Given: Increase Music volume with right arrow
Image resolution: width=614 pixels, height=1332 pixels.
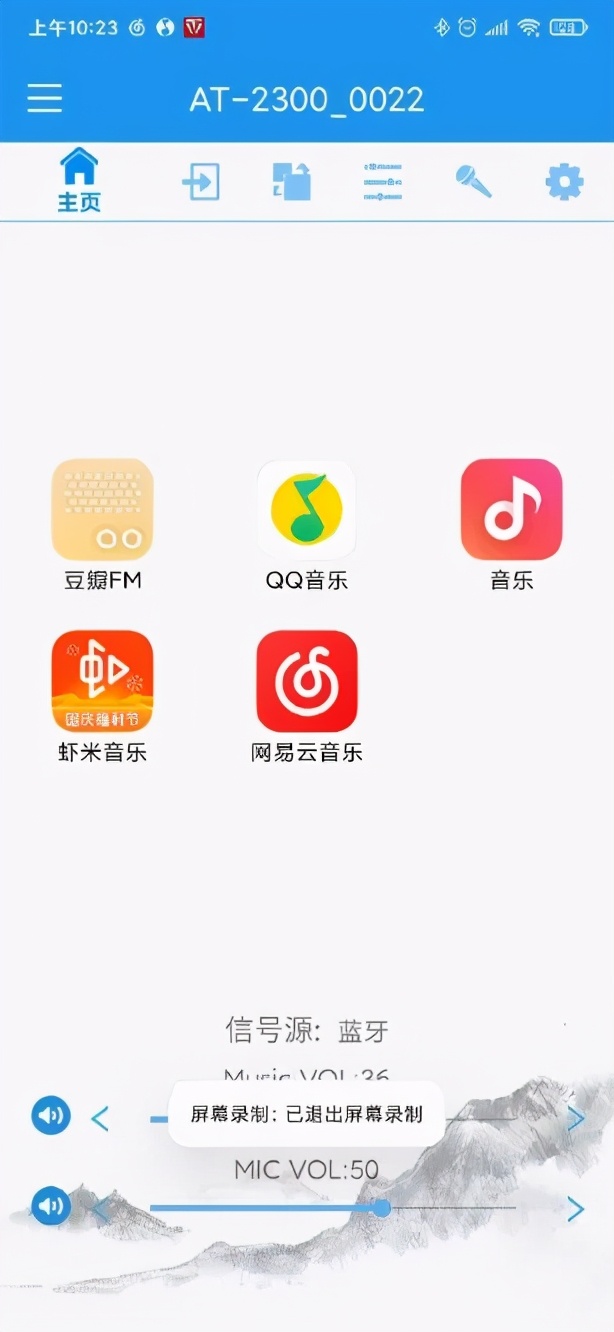Looking at the screenshot, I should tap(576, 1118).
